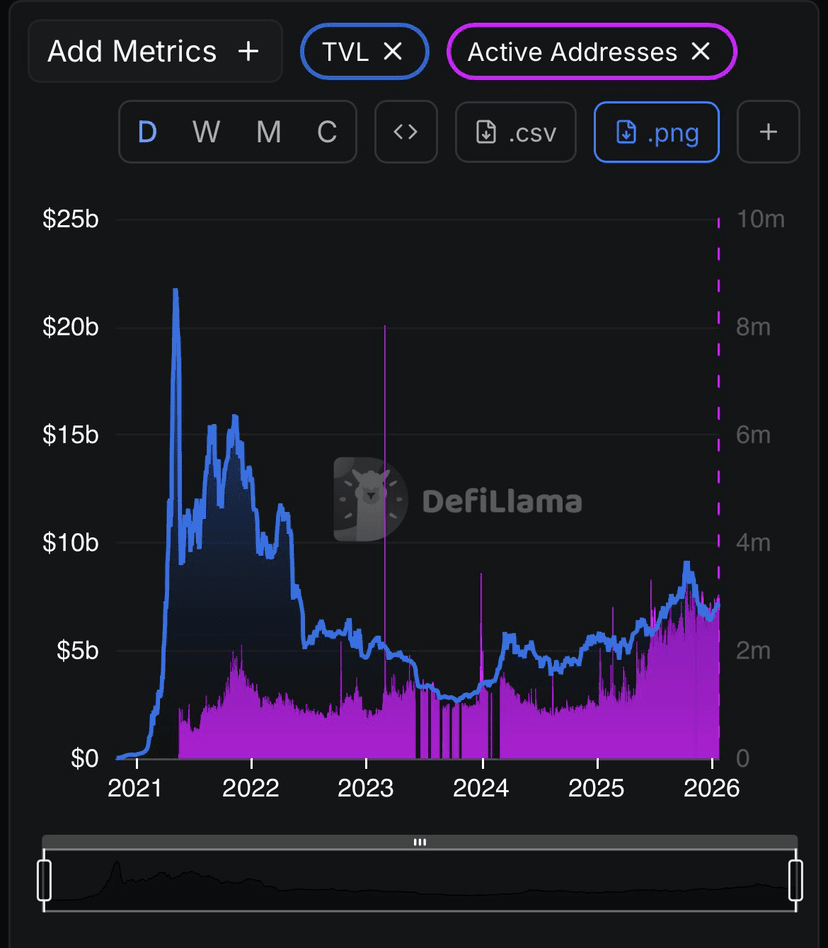Remove the TVL metric chip
This screenshot has height=948, width=828.
tap(393, 51)
